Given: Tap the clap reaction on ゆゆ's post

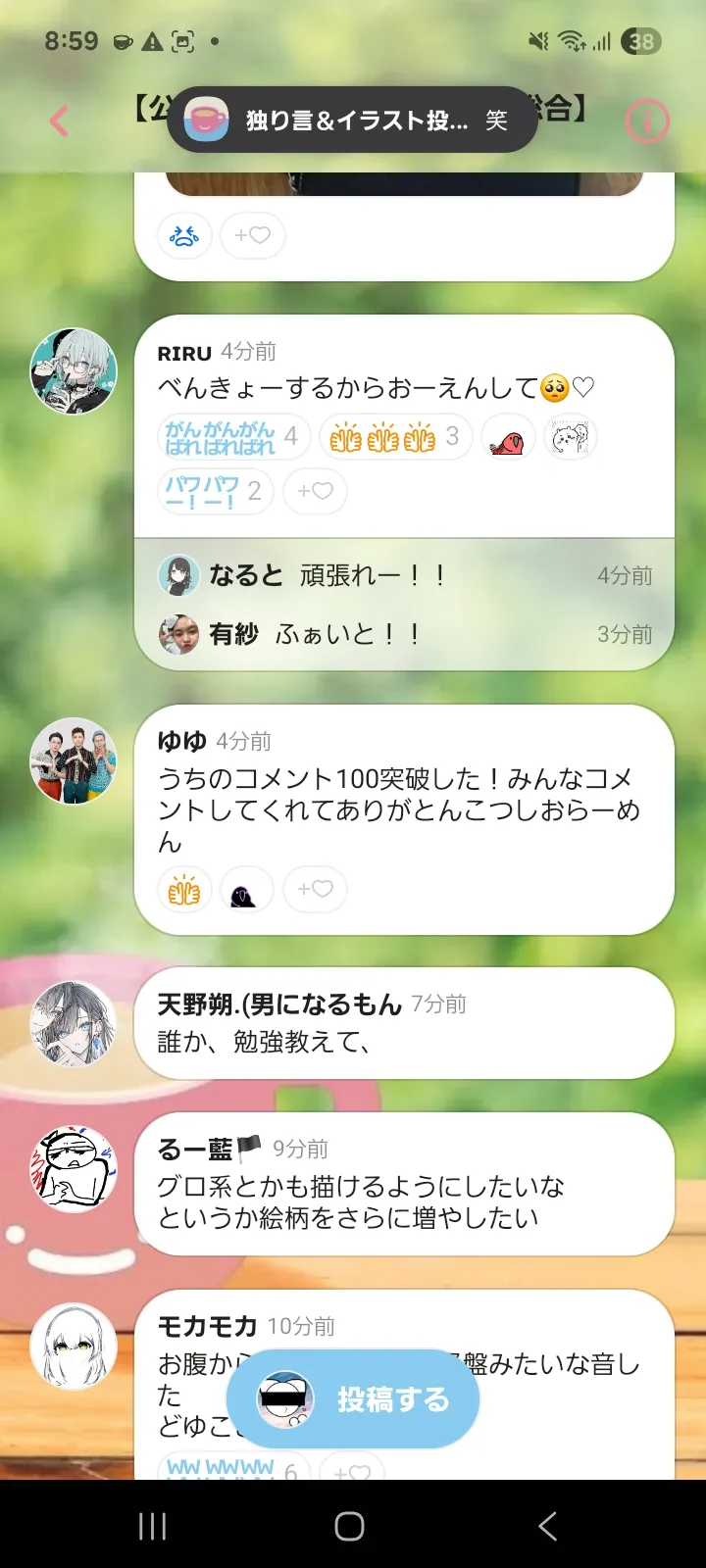Looking at the screenshot, I should coord(184,889).
